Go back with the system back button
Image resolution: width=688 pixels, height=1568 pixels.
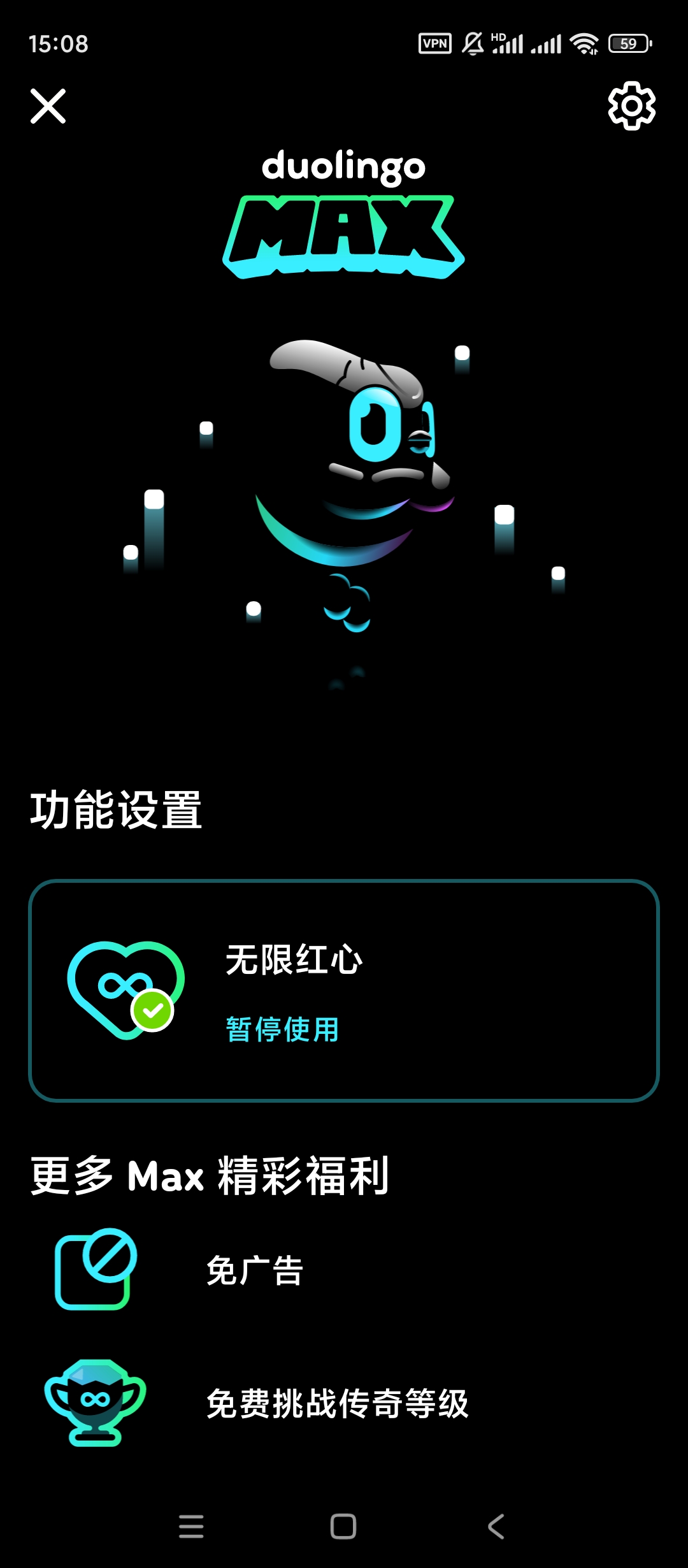tap(496, 1527)
